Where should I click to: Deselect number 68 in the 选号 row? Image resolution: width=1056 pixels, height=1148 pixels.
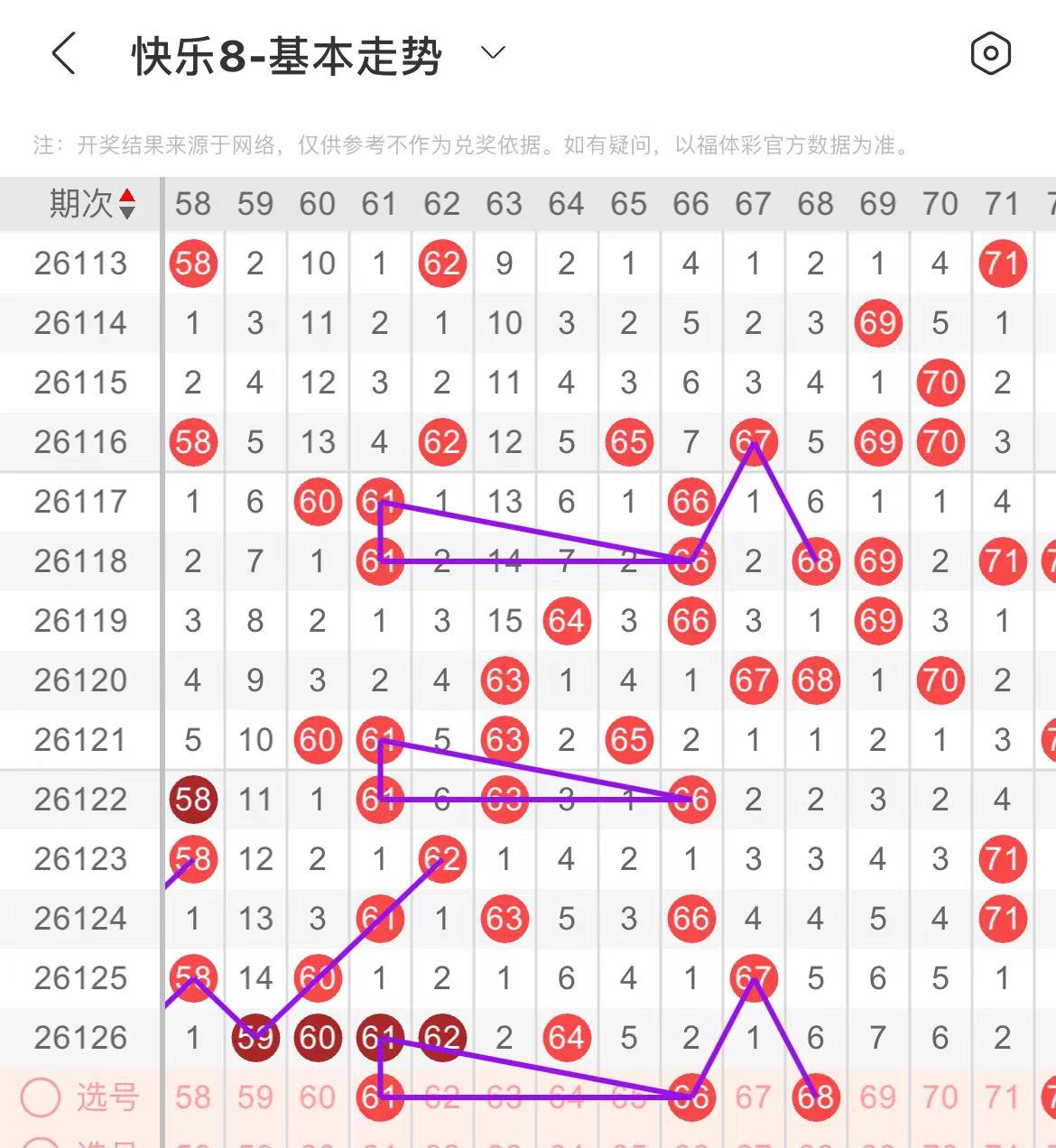pyautogui.click(x=815, y=1097)
